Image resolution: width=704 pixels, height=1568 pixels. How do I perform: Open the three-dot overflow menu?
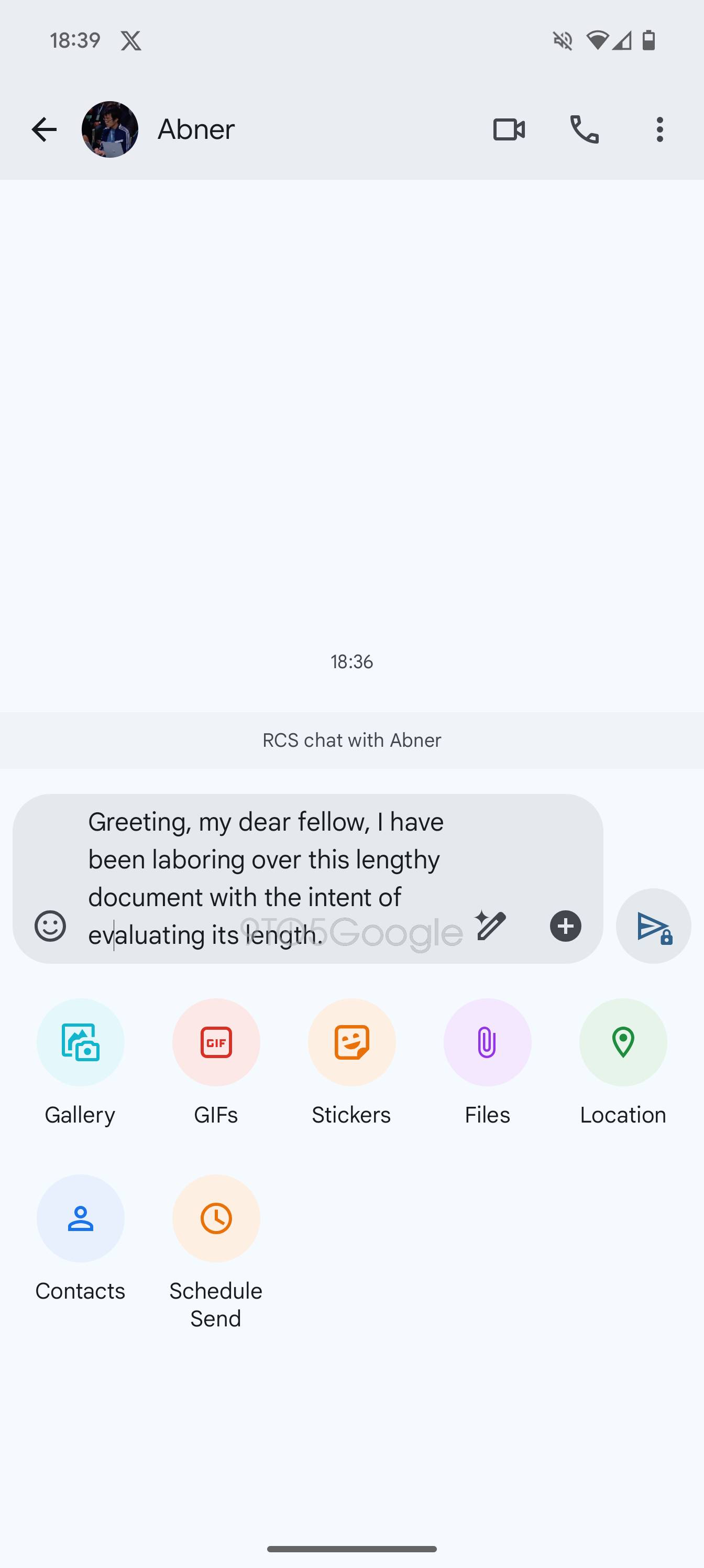pyautogui.click(x=659, y=129)
